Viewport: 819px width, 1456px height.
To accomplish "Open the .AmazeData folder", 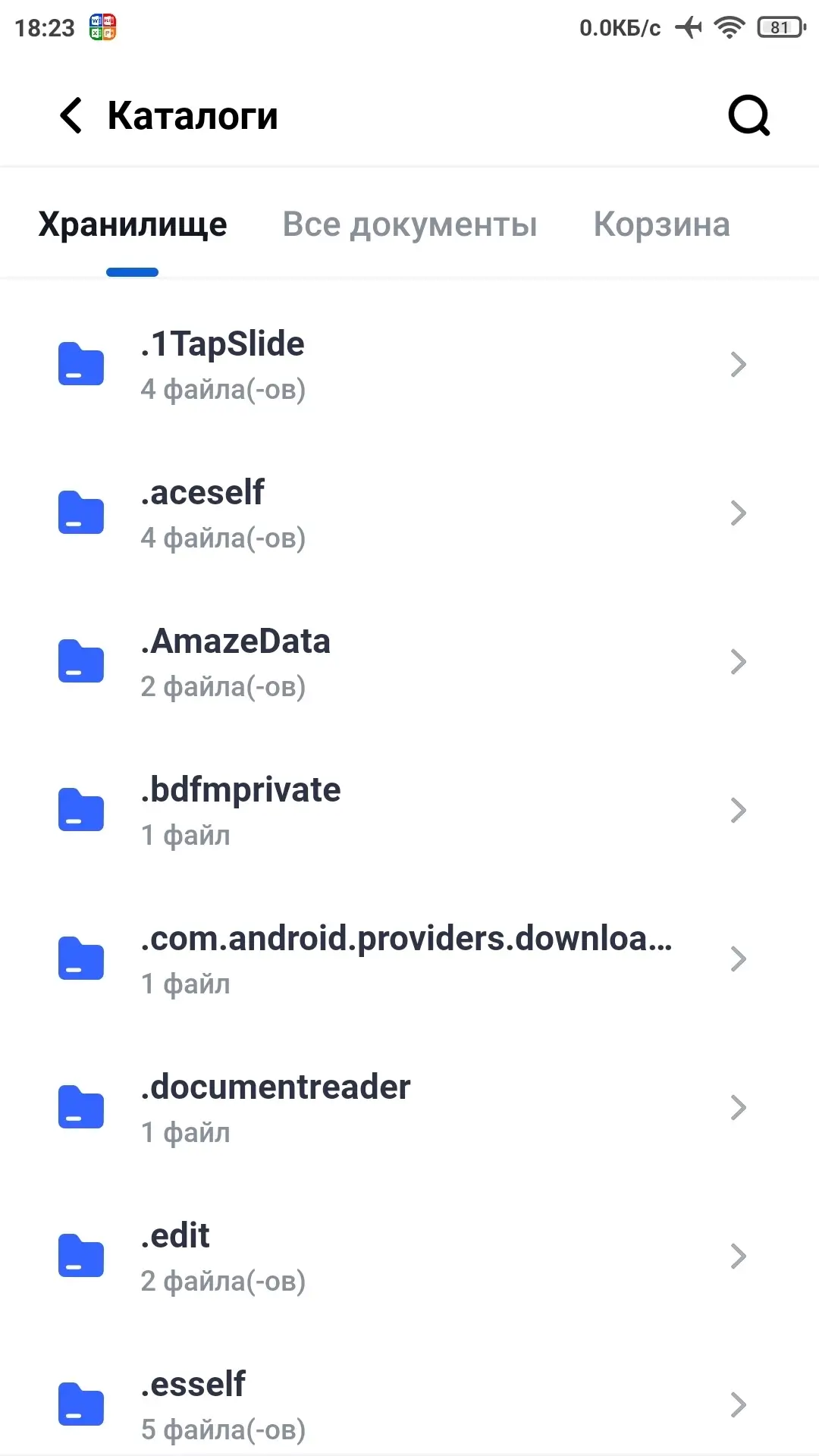I will [402, 663].
